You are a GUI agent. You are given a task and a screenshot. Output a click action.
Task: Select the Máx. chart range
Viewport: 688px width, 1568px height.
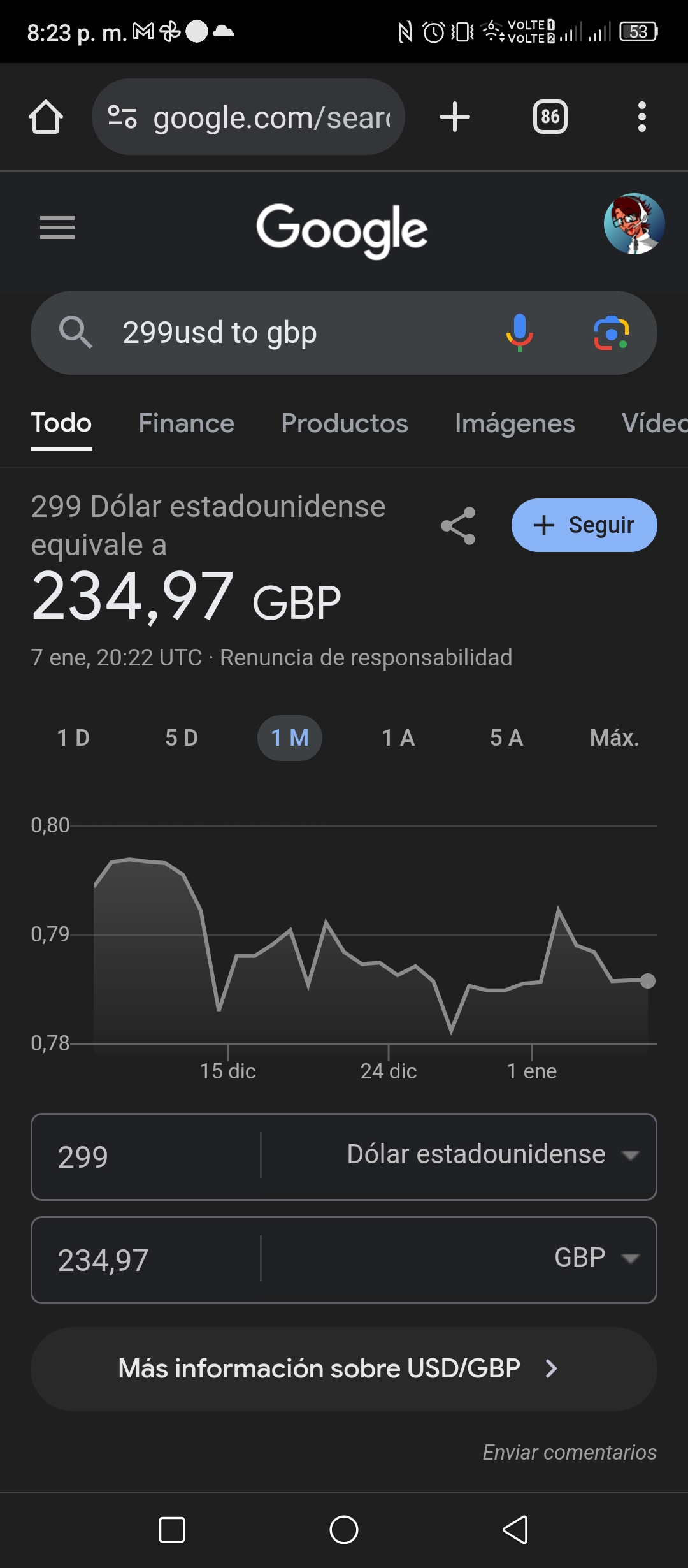tap(615, 738)
